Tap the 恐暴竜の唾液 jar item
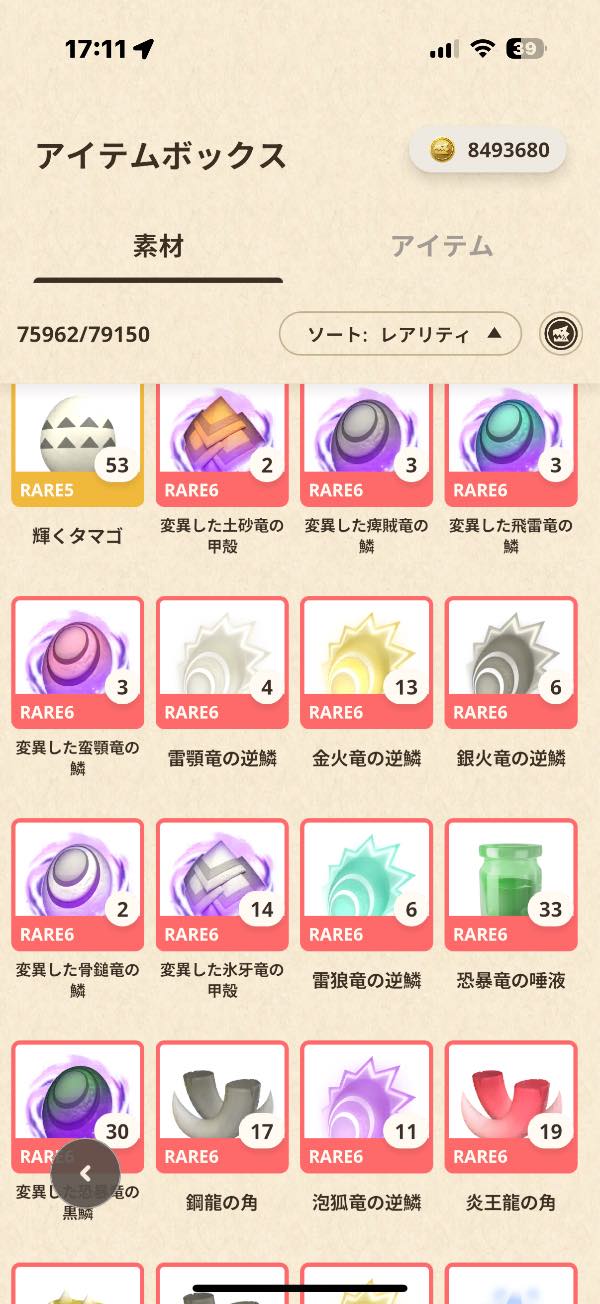Screen dimensions: 600x1304 pos(510,884)
